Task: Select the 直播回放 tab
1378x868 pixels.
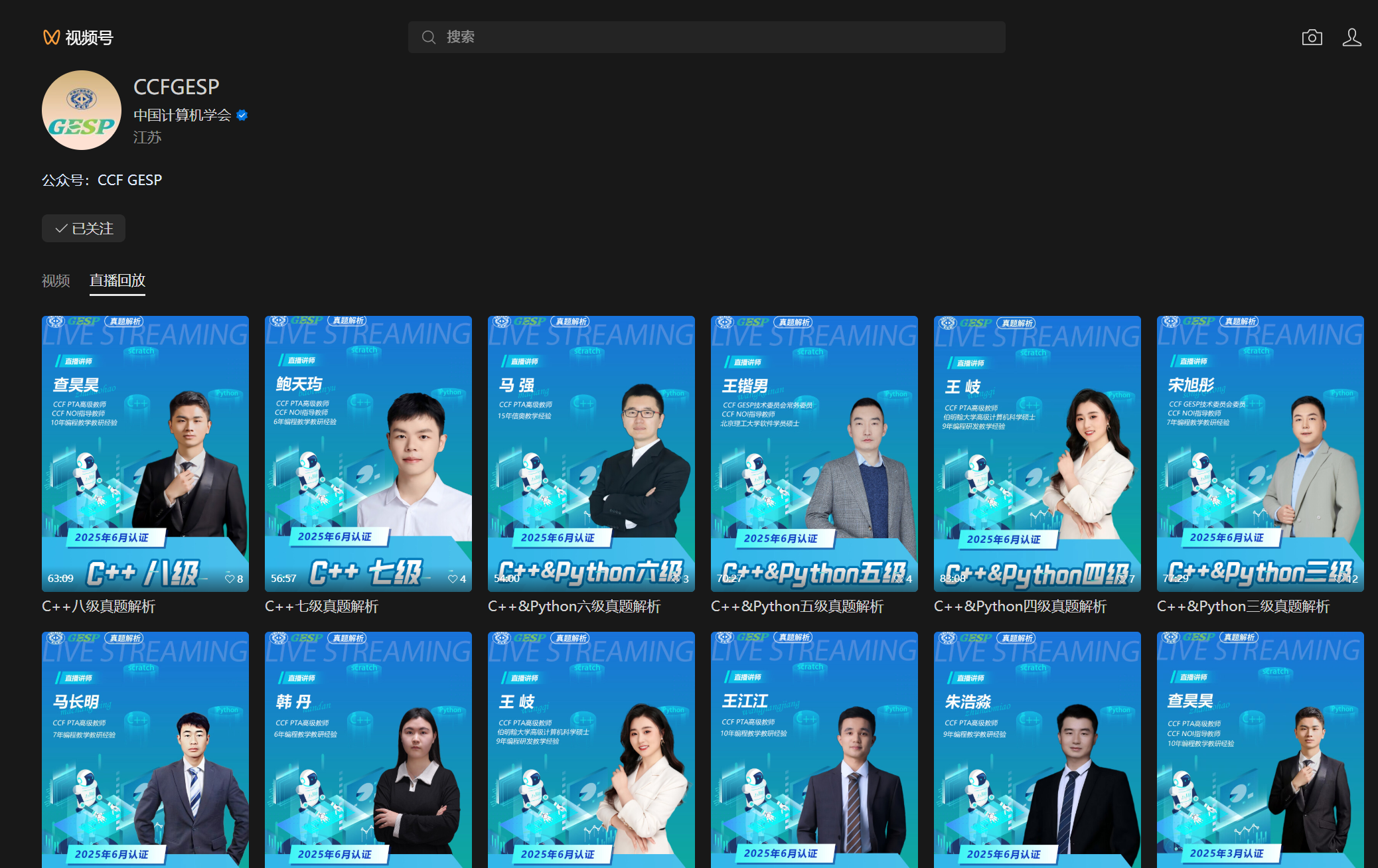Action: click(117, 281)
